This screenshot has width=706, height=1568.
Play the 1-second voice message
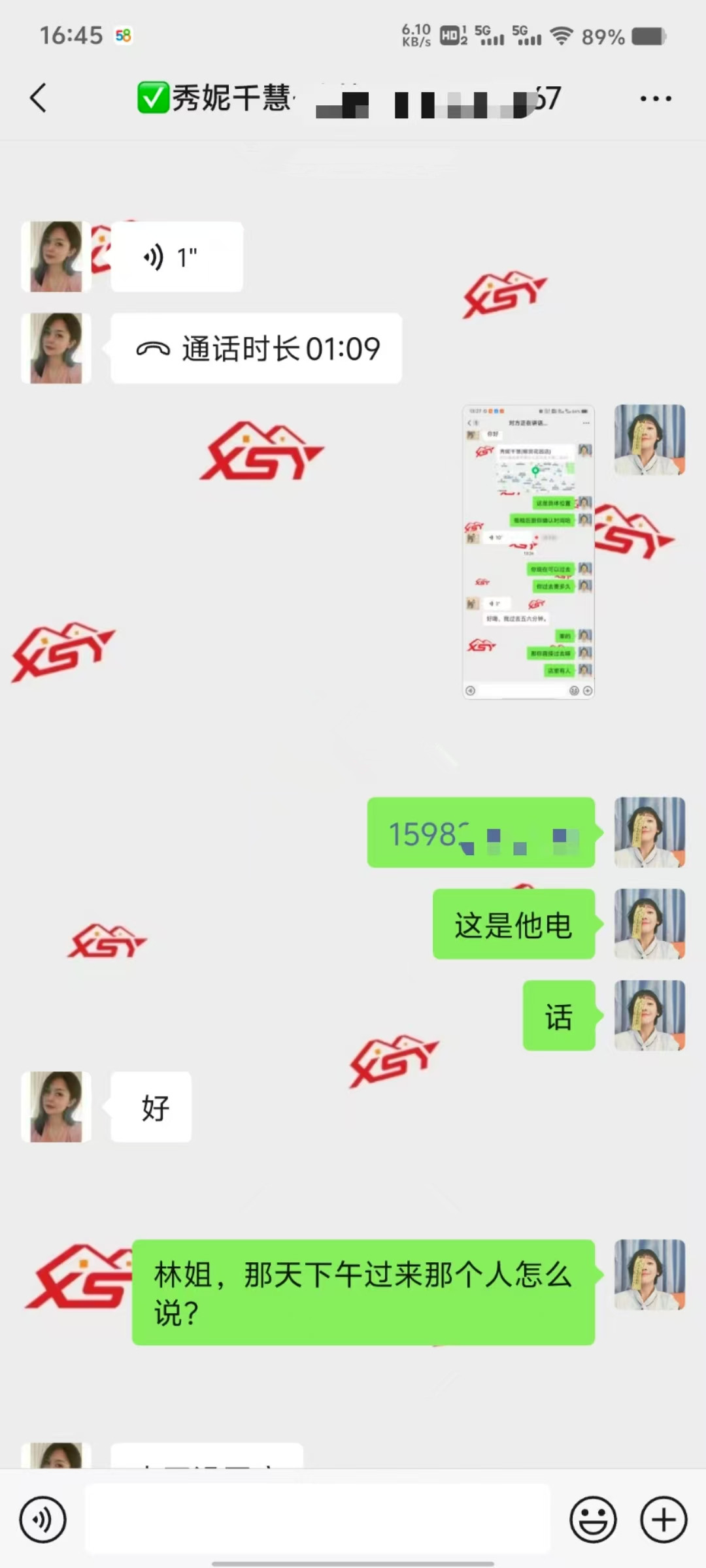coord(176,257)
